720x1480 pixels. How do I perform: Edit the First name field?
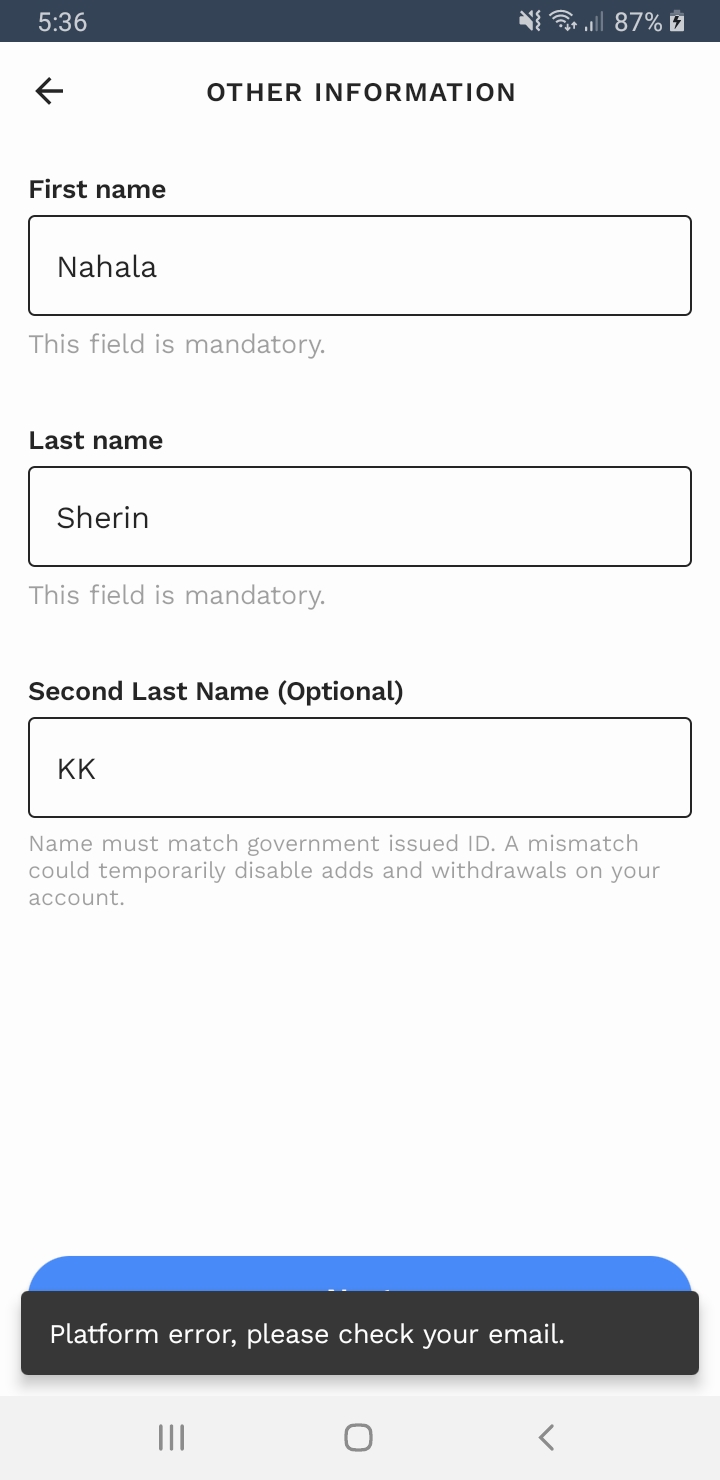click(360, 266)
